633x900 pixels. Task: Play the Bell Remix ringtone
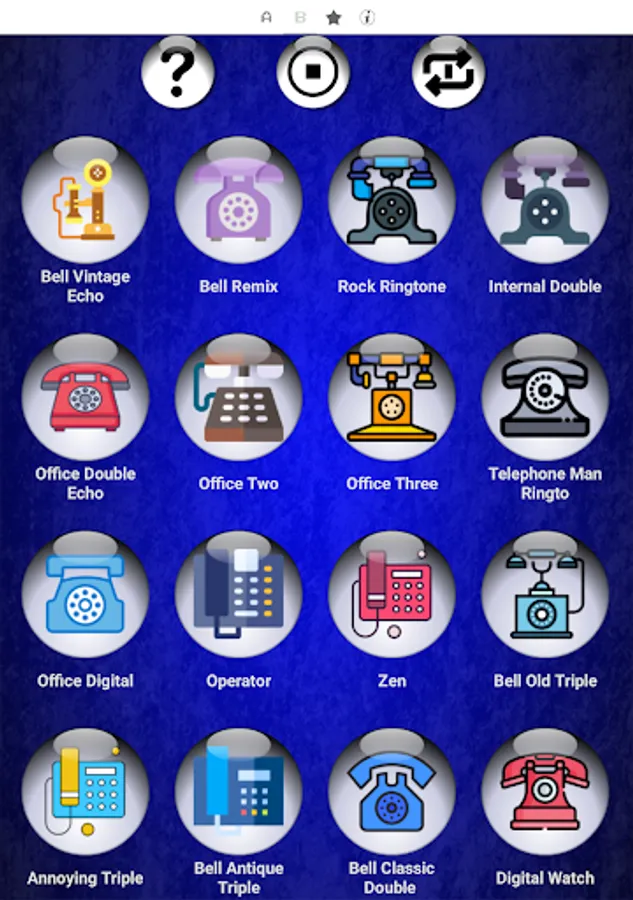point(239,200)
